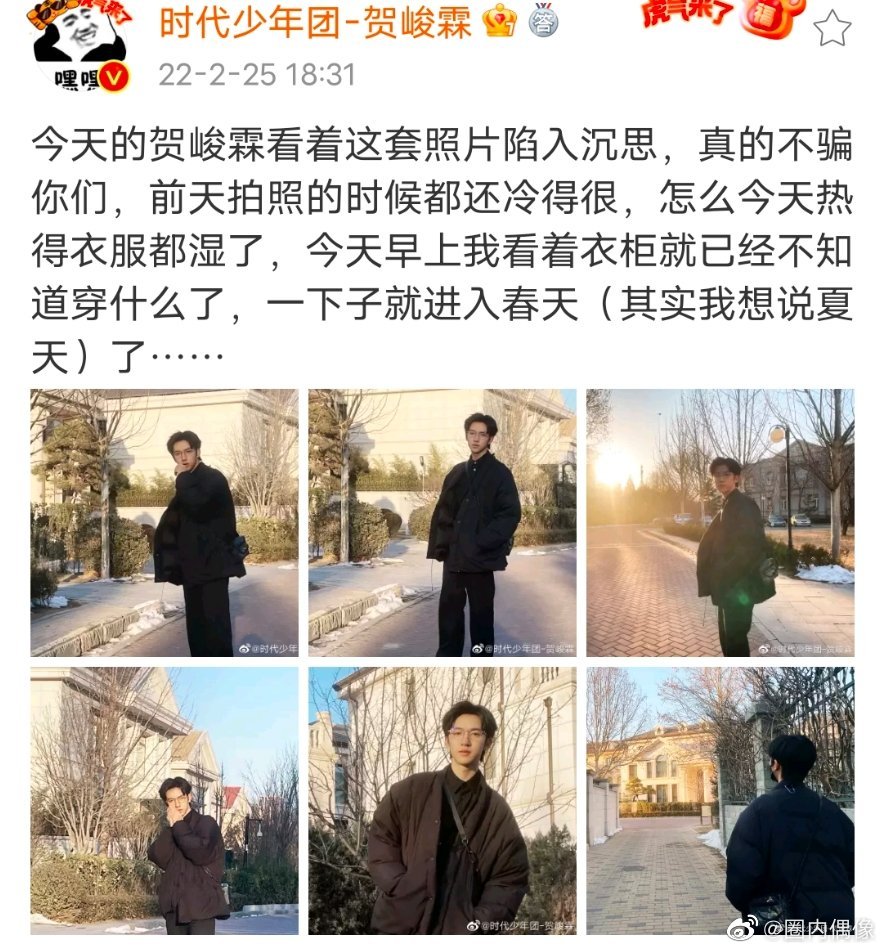Open 时代少年团-贺峻霖 profile by username
The image size is (884, 950).
pos(316,22)
